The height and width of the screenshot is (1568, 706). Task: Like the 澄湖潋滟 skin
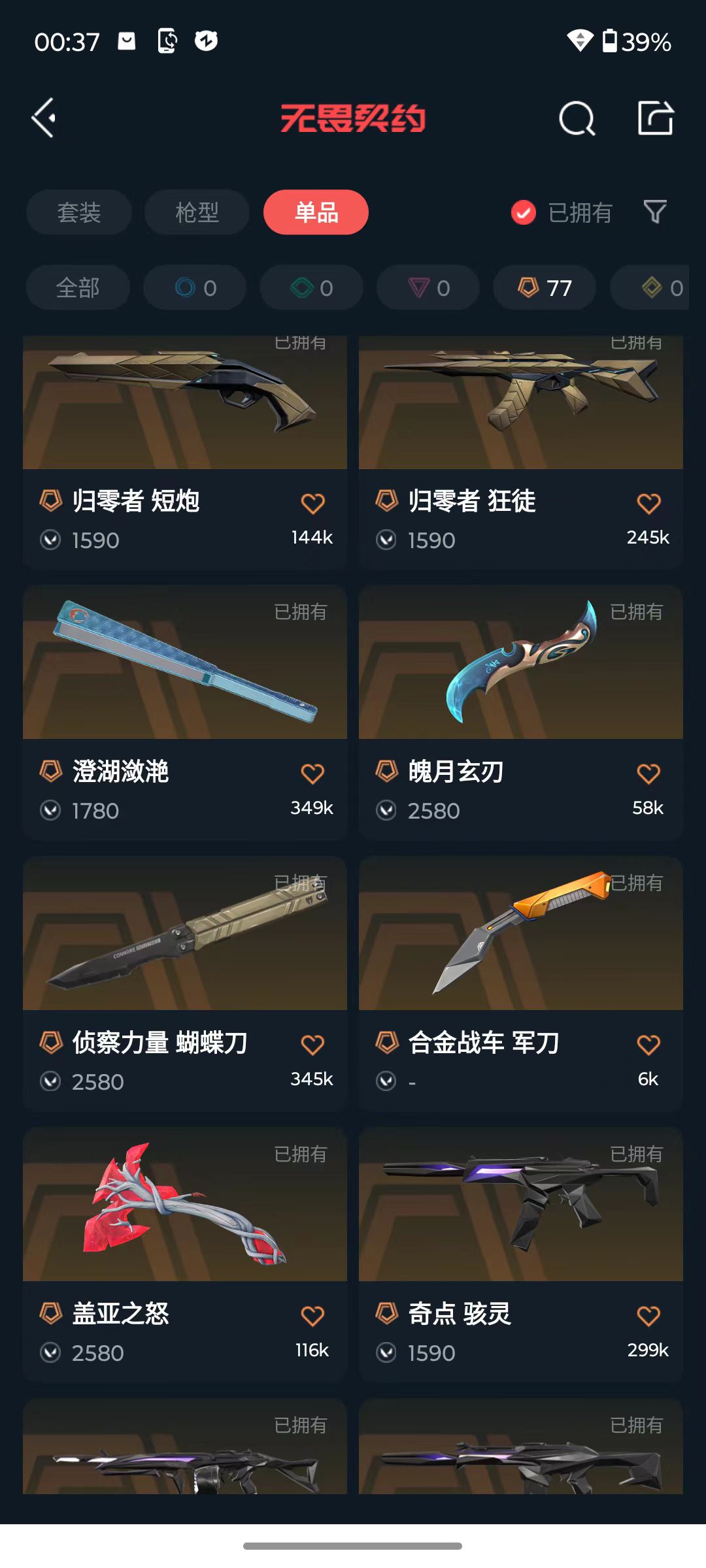pos(312,774)
